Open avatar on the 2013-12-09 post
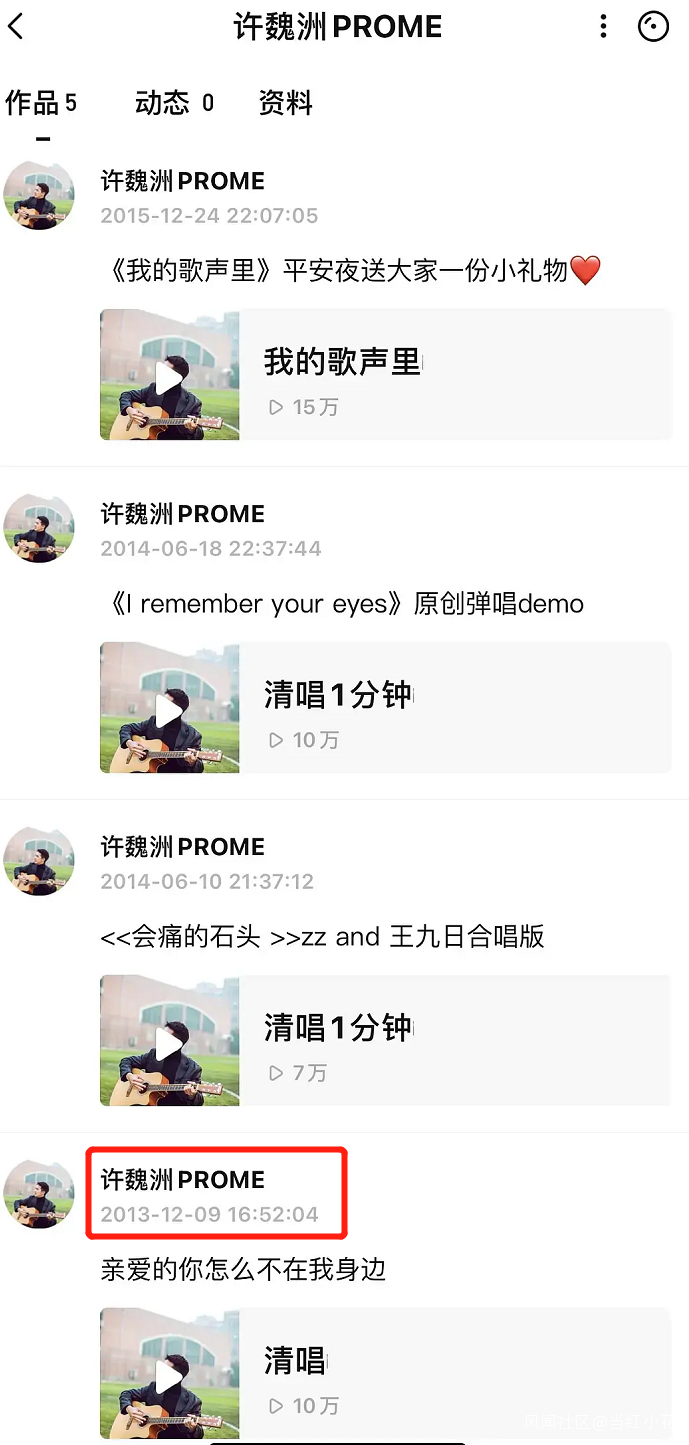 [39, 1193]
